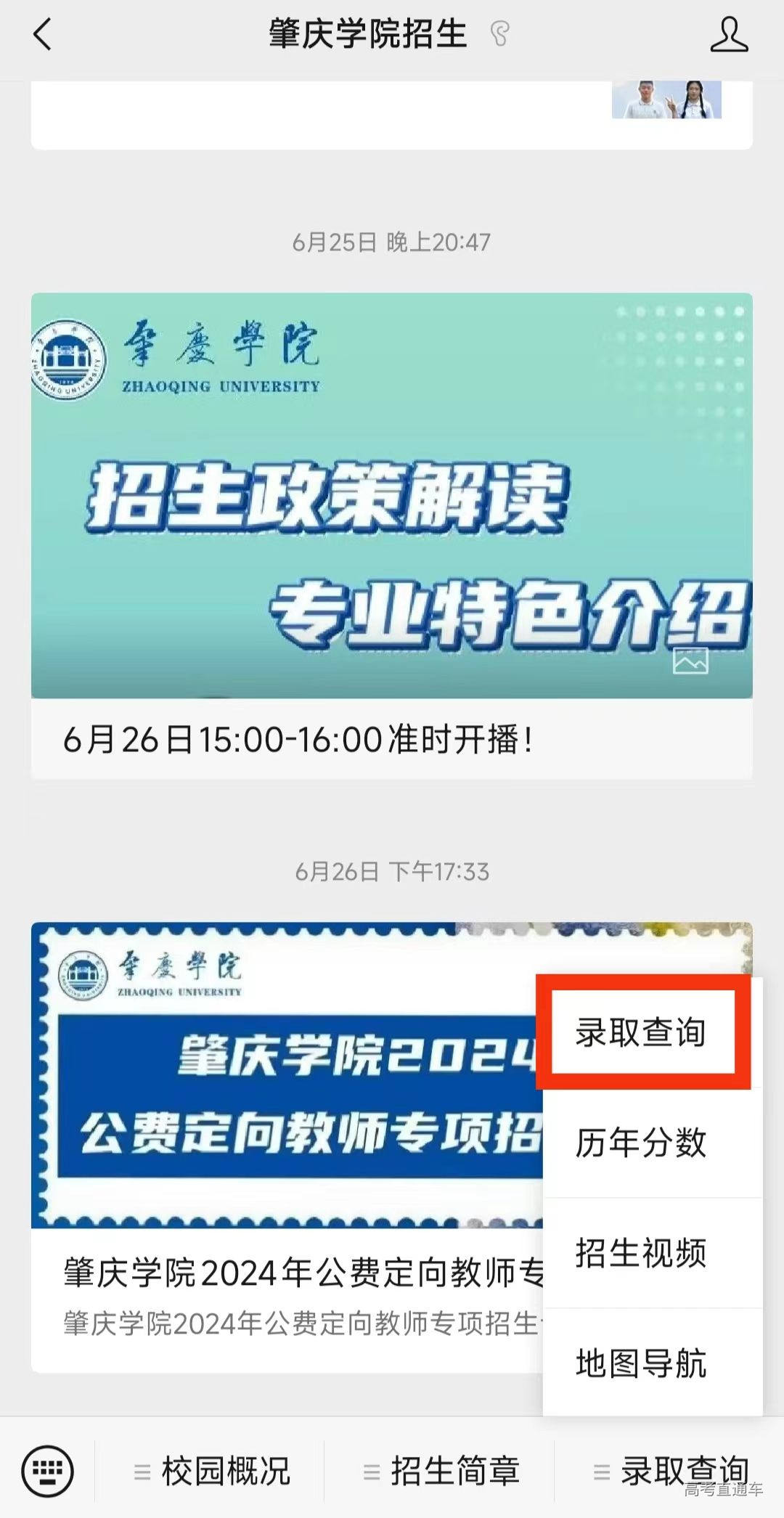Viewport: 784px width, 1518px height.
Task: Select 录取查询 in the popup menu
Action: pos(642,1032)
